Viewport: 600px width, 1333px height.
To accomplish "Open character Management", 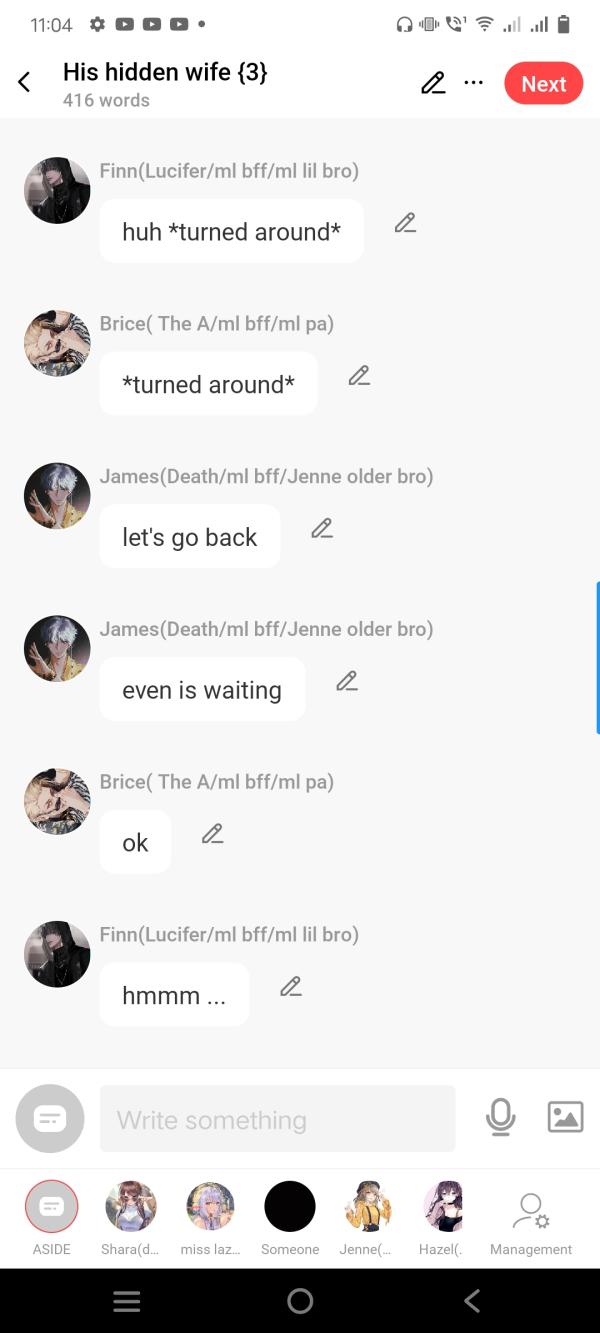I will click(x=531, y=1217).
